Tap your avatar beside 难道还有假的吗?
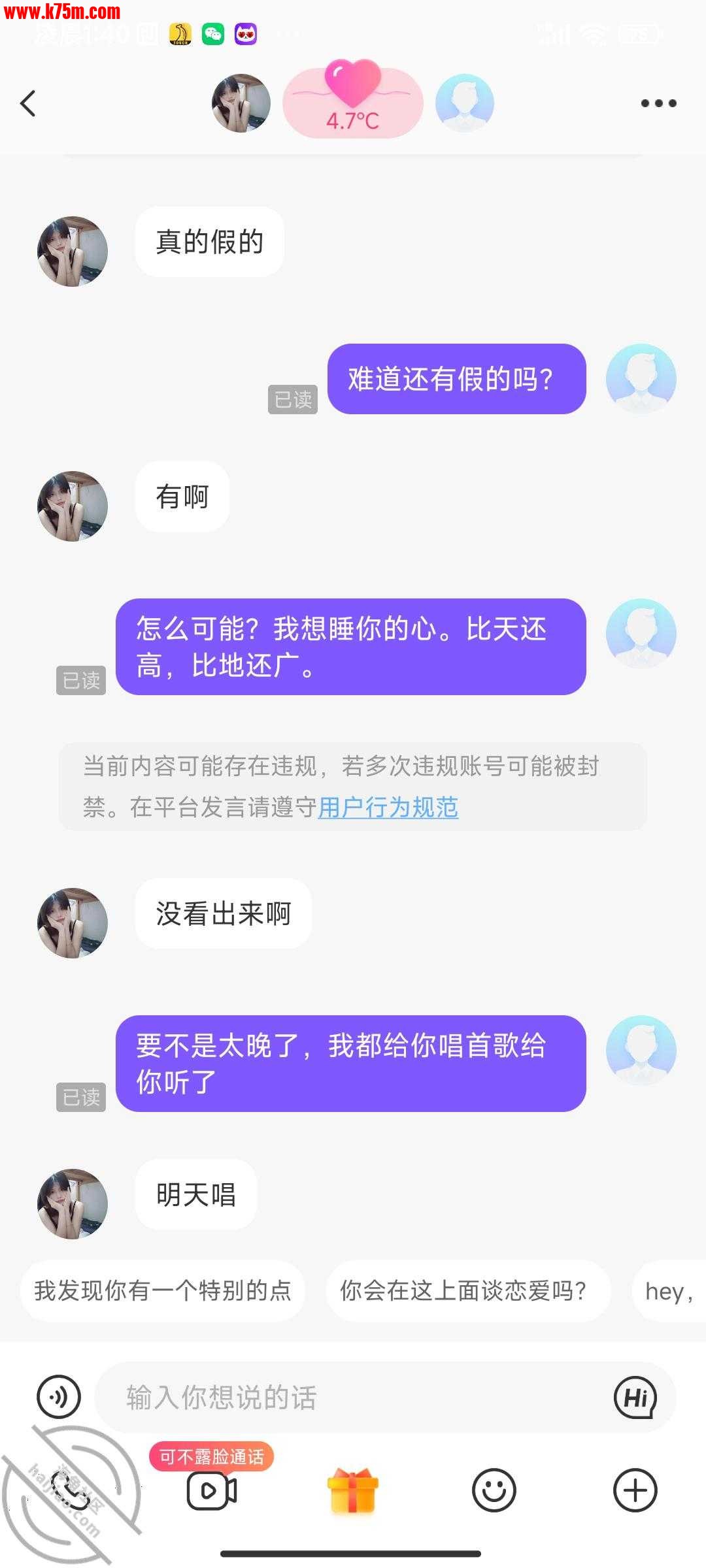706x1568 pixels. [641, 379]
